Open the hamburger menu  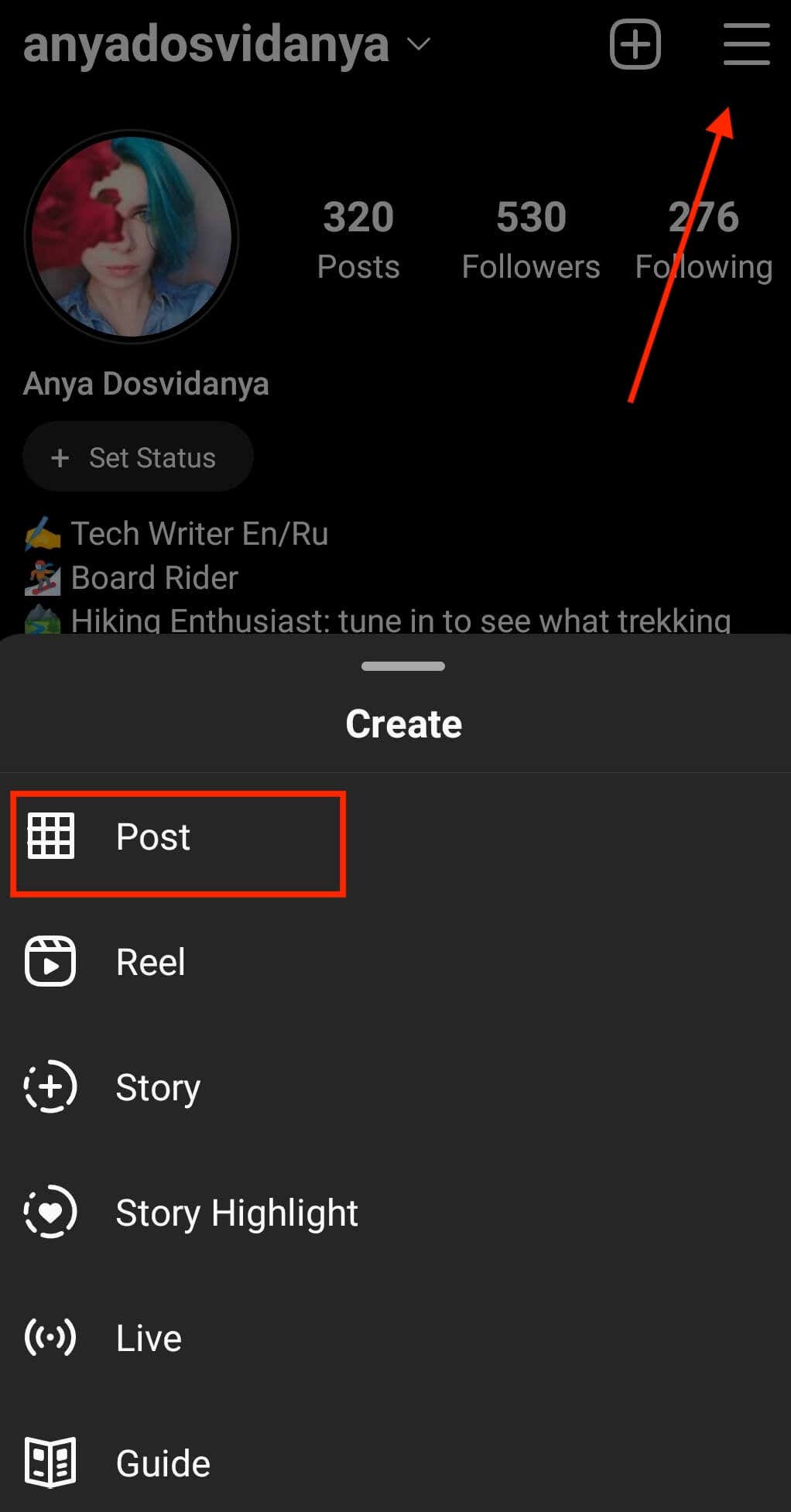(x=746, y=44)
